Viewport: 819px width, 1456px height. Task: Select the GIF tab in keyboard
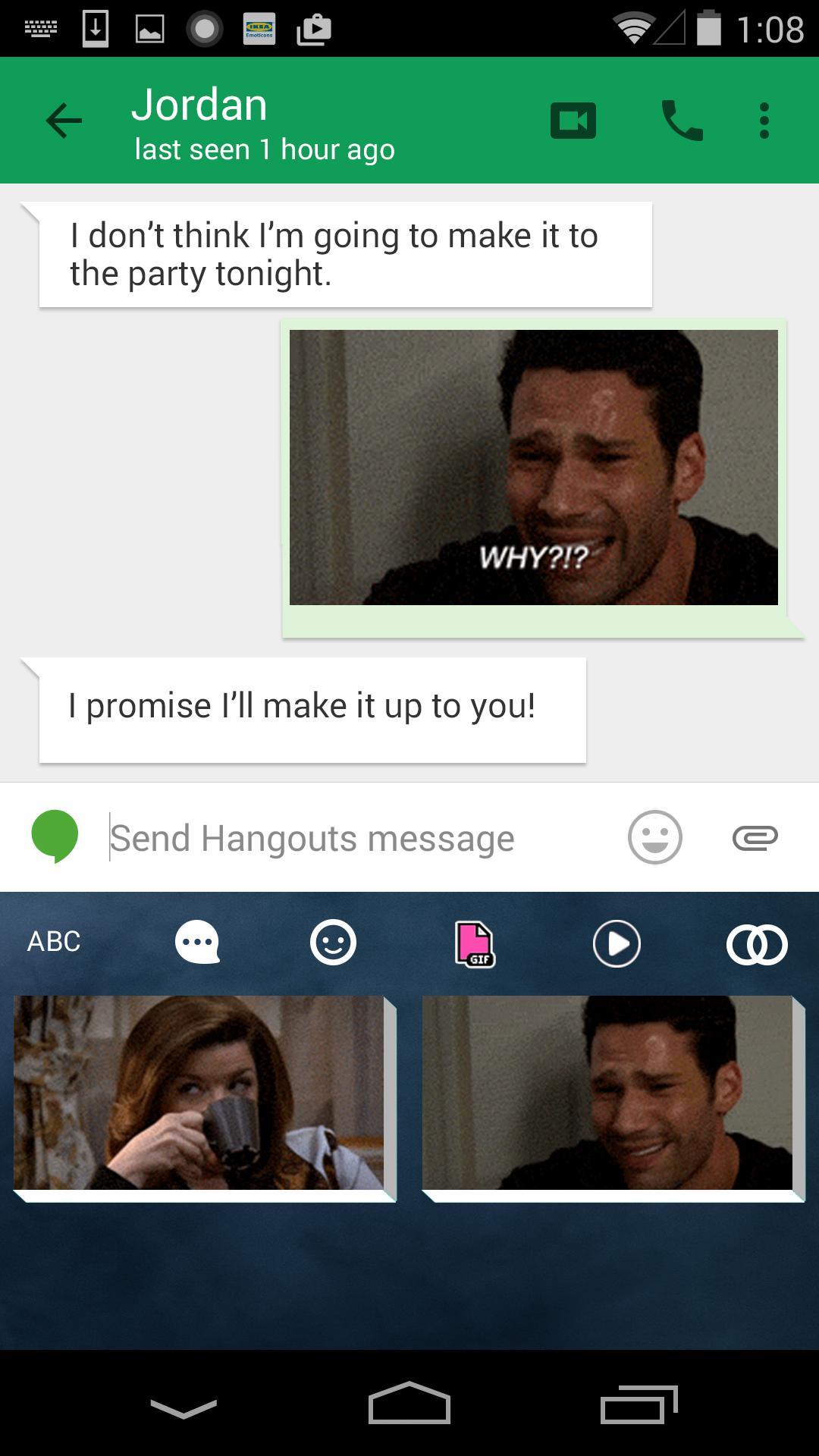[x=475, y=943]
